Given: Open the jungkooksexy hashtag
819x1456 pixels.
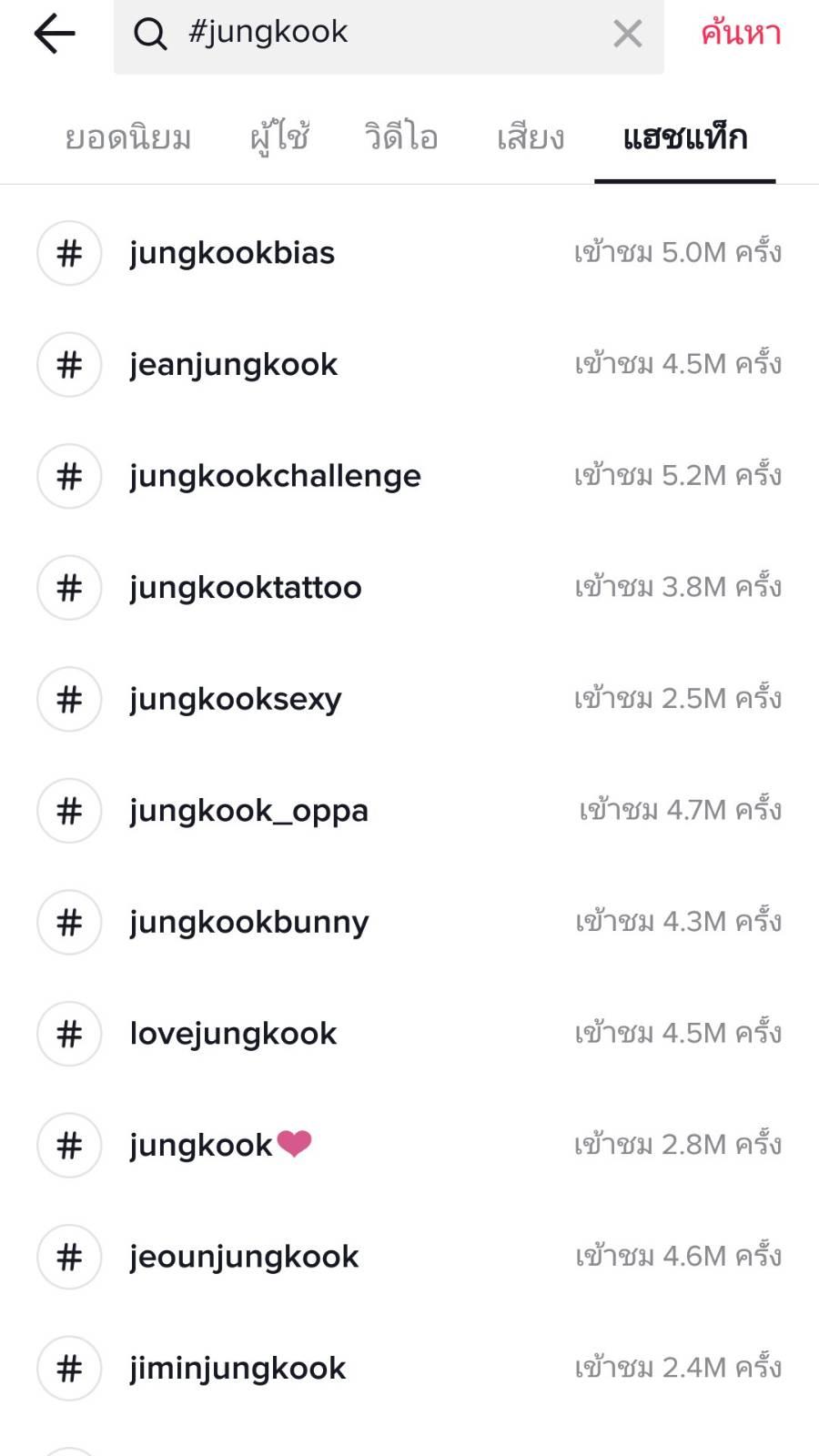Looking at the screenshot, I should [x=236, y=699].
